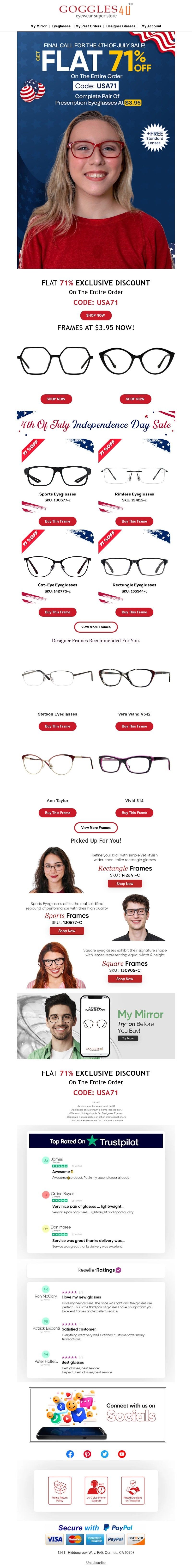The width and height of the screenshot is (192, 1568).
Task: Tap Shop Now under code USA71
Action: click(x=95, y=315)
